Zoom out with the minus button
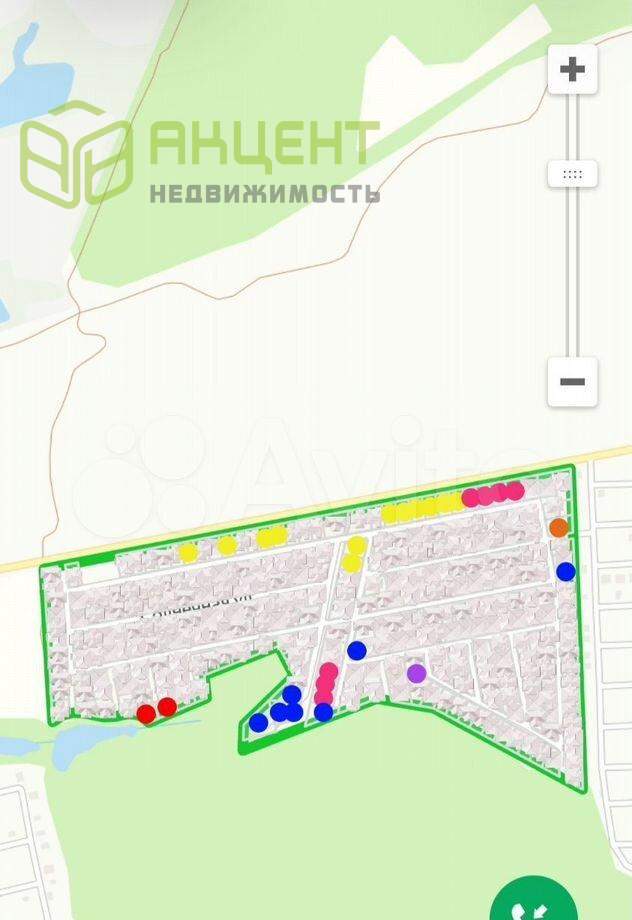 point(572,381)
